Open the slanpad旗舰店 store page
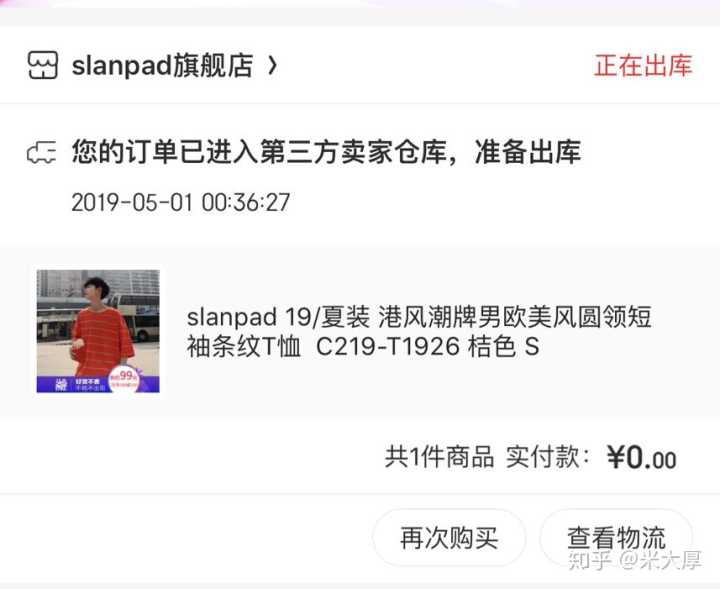Image resolution: width=720 pixels, height=589 pixels. click(x=160, y=66)
